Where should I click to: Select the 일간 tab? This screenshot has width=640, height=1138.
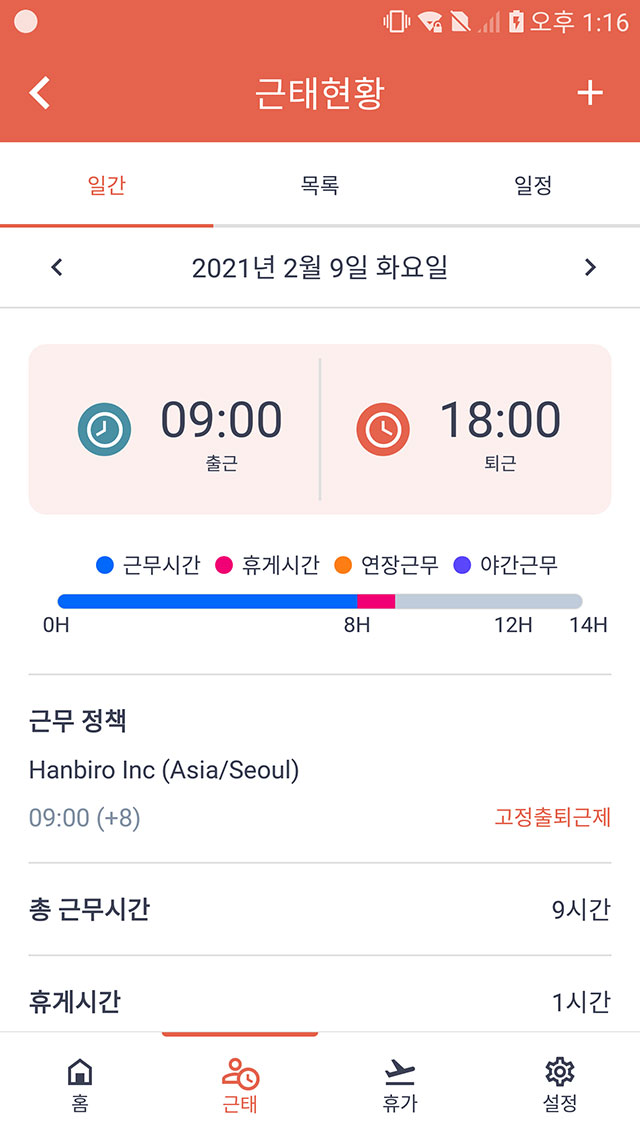(x=107, y=185)
